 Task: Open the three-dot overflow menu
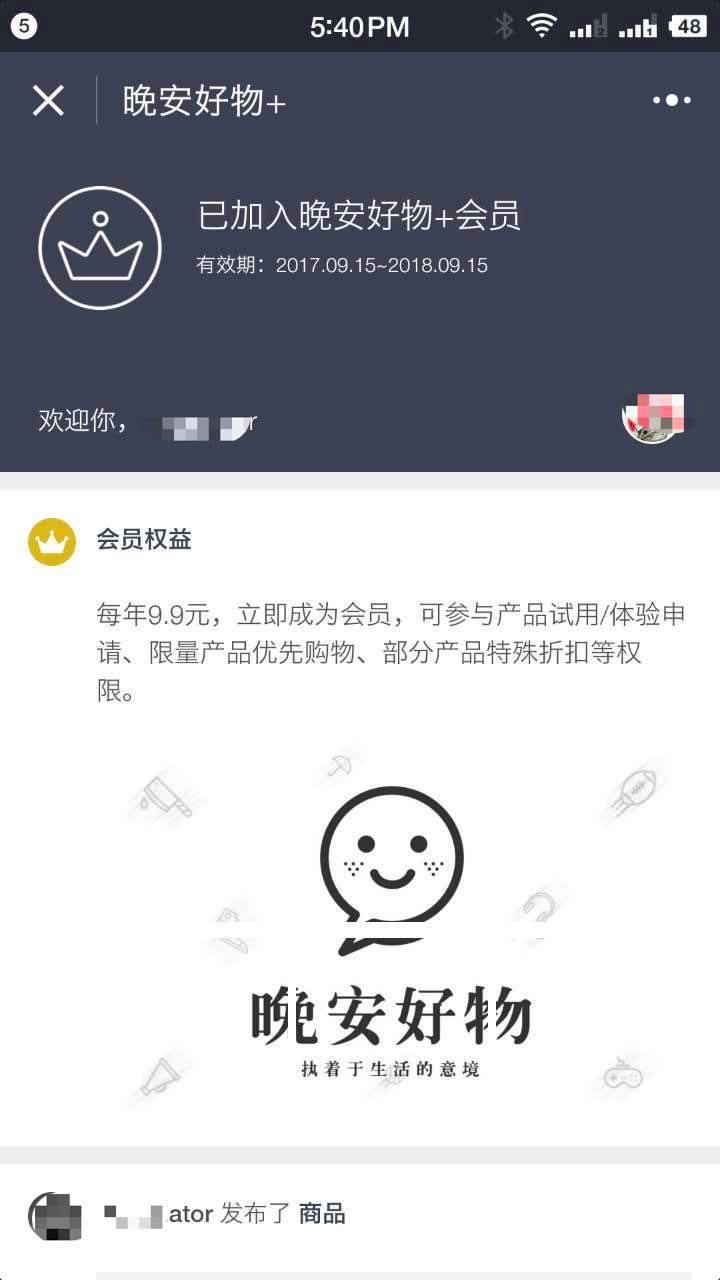coord(672,100)
